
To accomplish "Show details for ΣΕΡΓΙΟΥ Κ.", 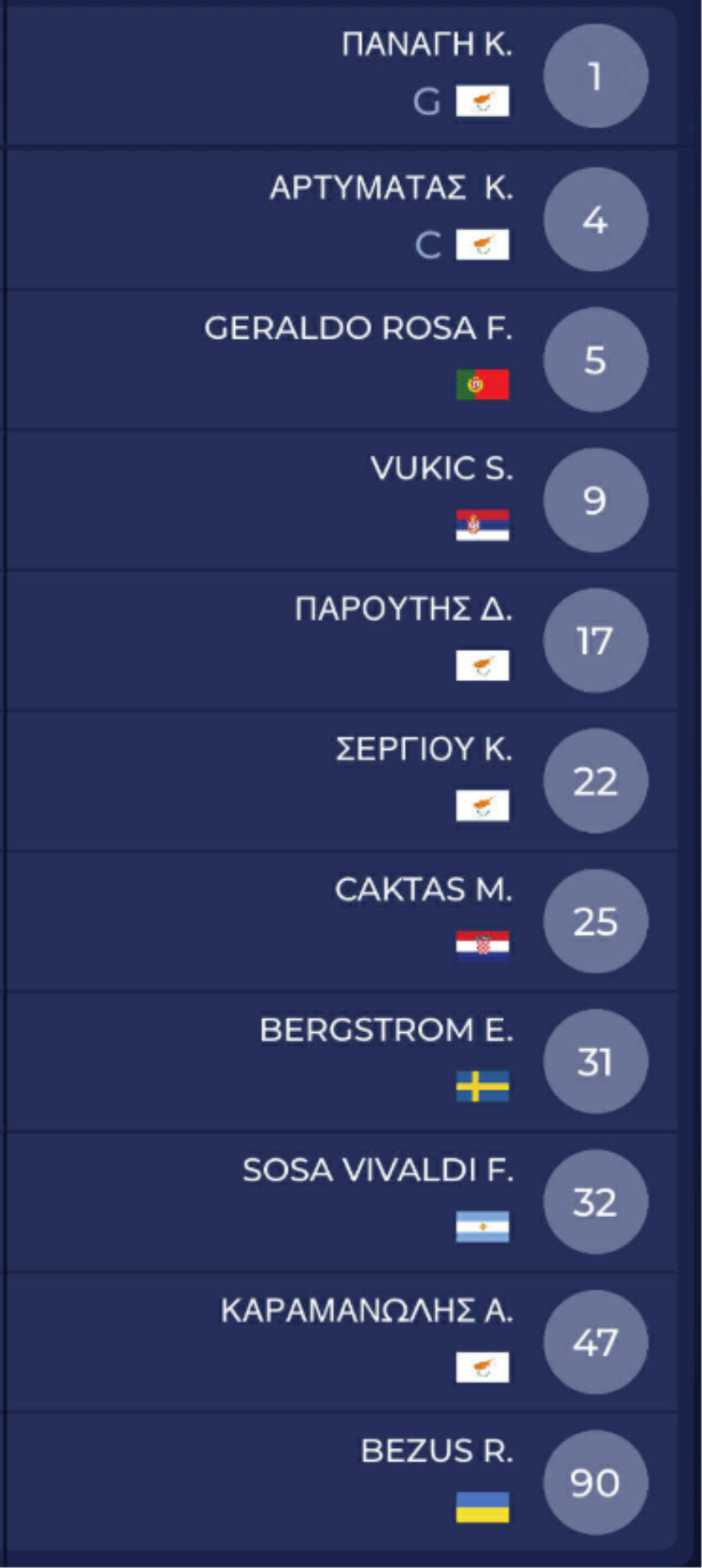I will pos(424,750).
